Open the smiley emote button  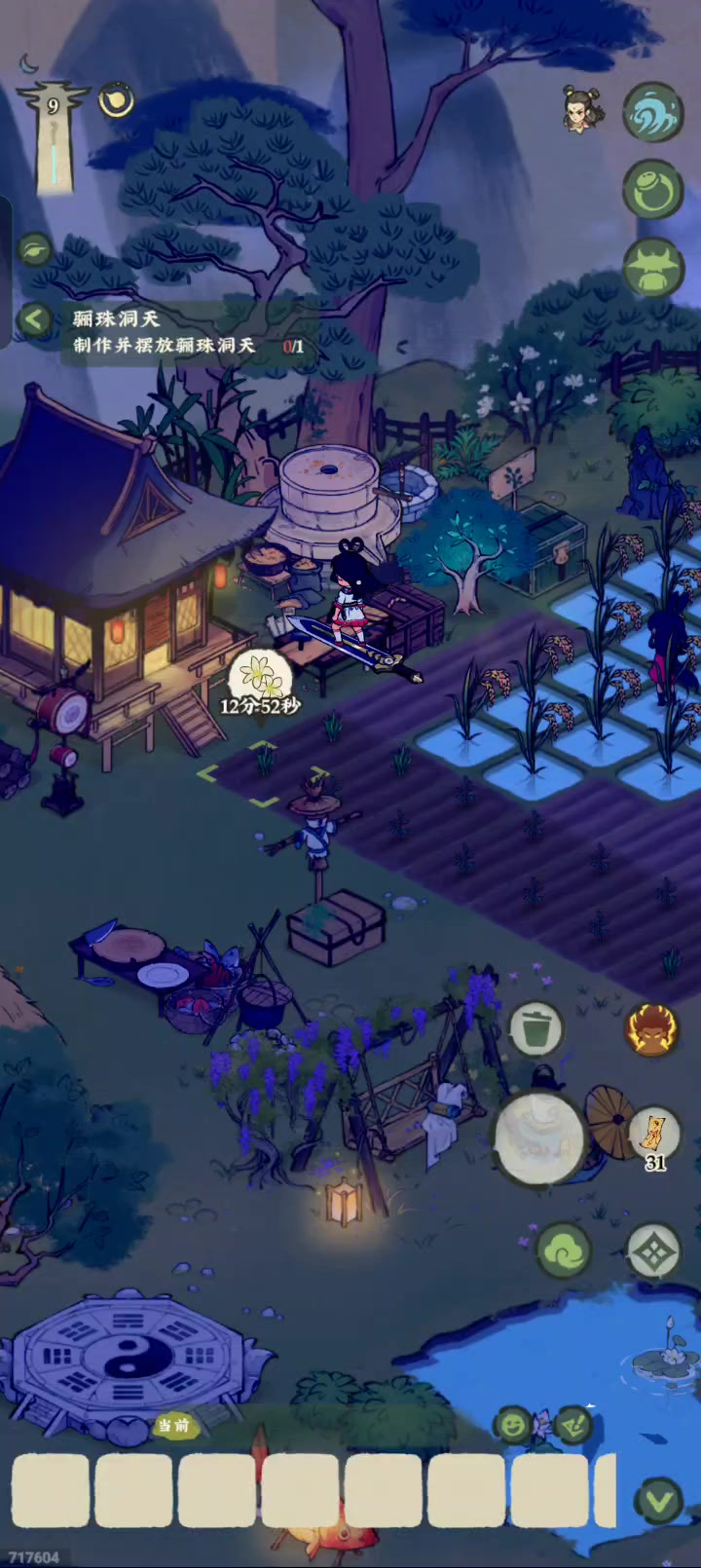pyautogui.click(x=513, y=1425)
